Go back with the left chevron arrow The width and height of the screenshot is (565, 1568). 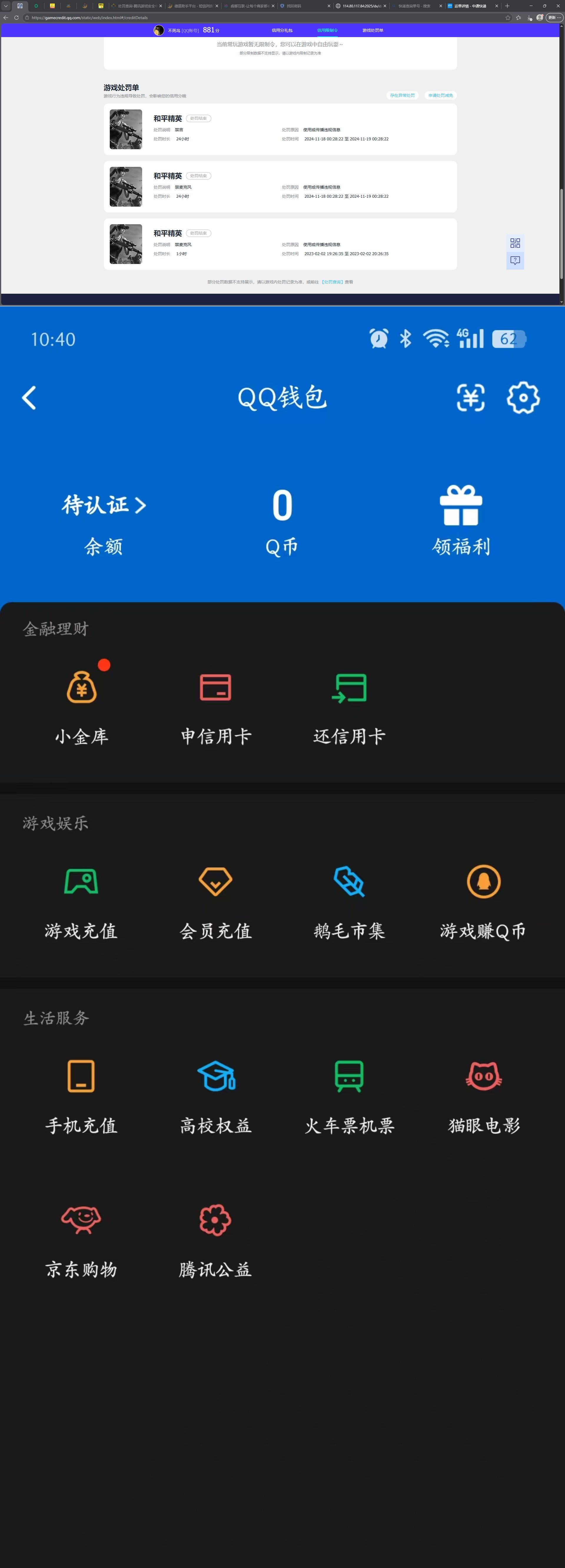[29, 398]
